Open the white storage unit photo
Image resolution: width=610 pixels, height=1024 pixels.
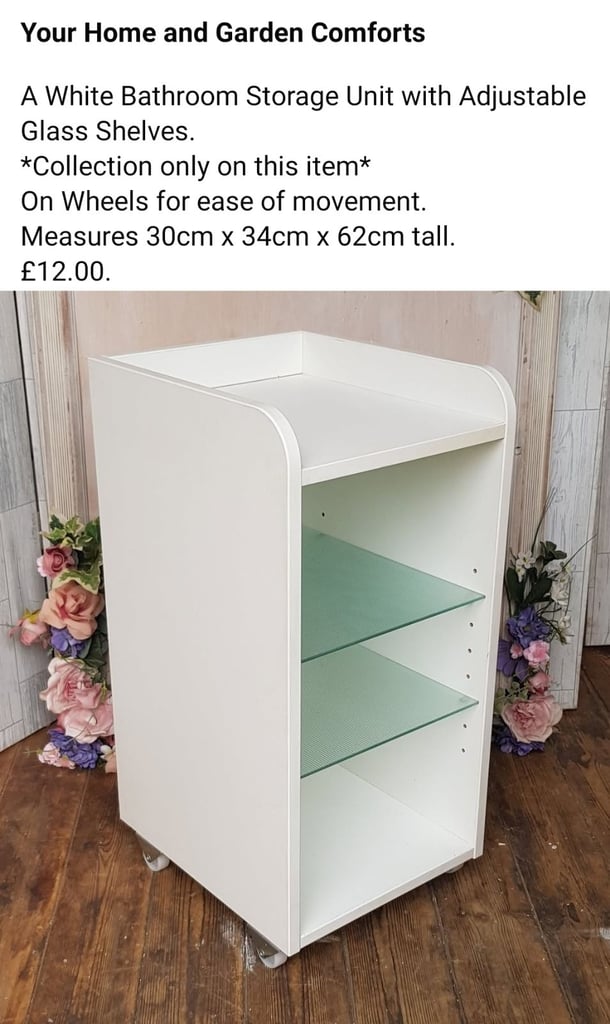(x=305, y=657)
